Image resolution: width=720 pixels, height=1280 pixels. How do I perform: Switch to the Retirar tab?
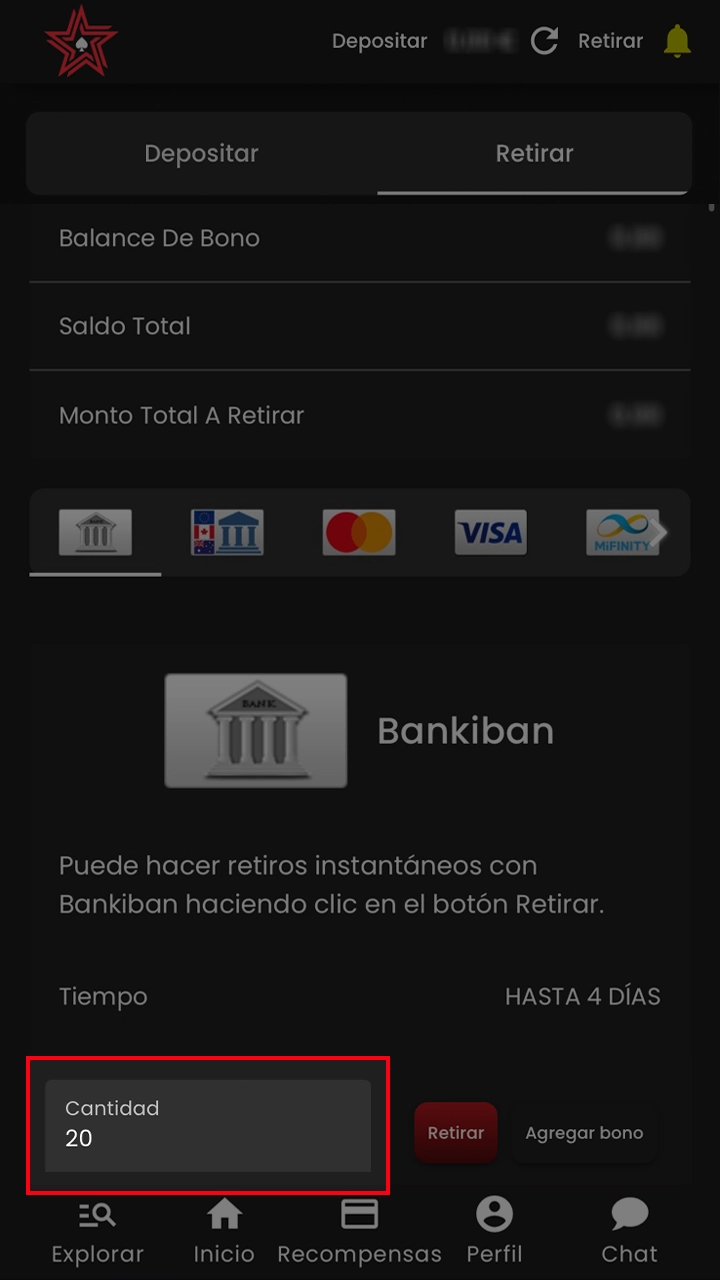(534, 153)
